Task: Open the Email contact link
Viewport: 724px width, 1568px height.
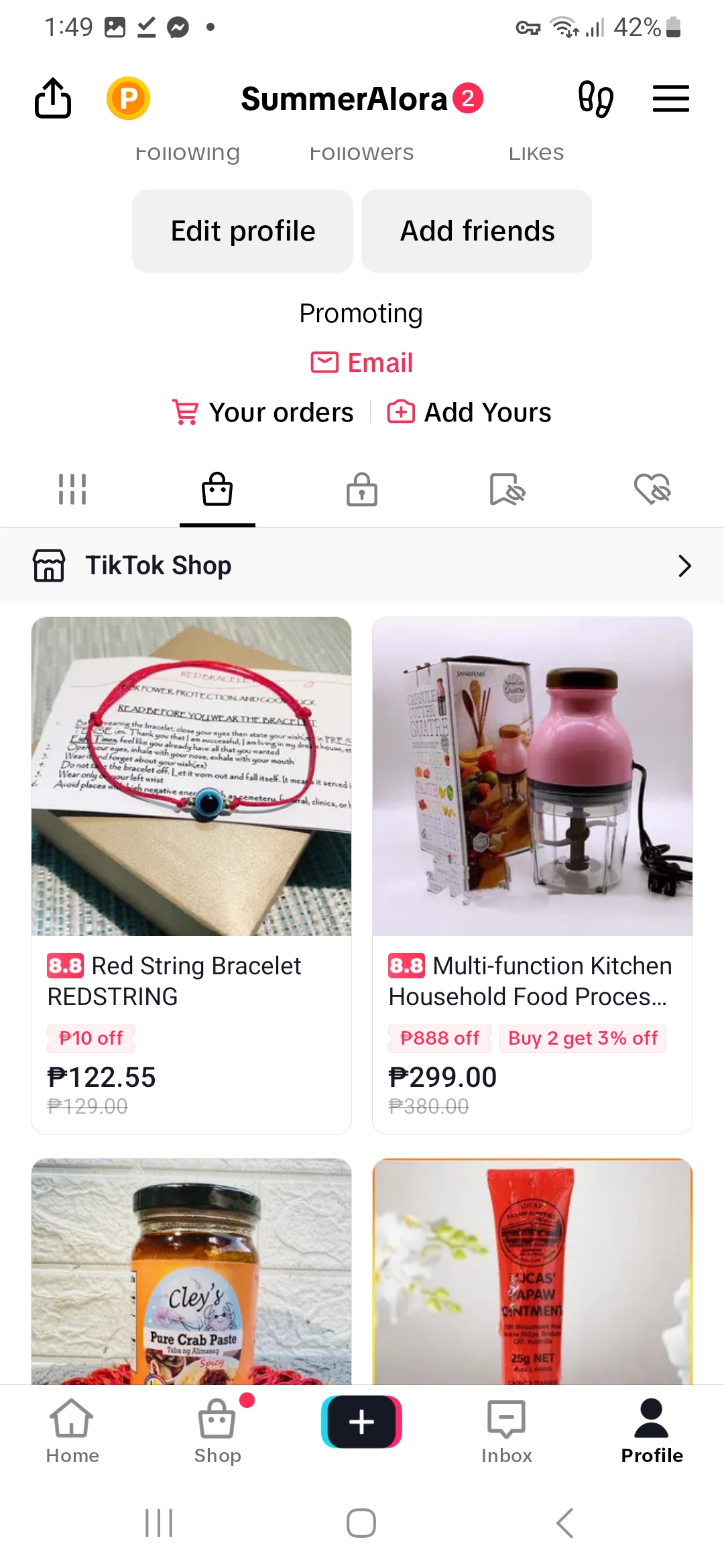Action: tap(362, 363)
